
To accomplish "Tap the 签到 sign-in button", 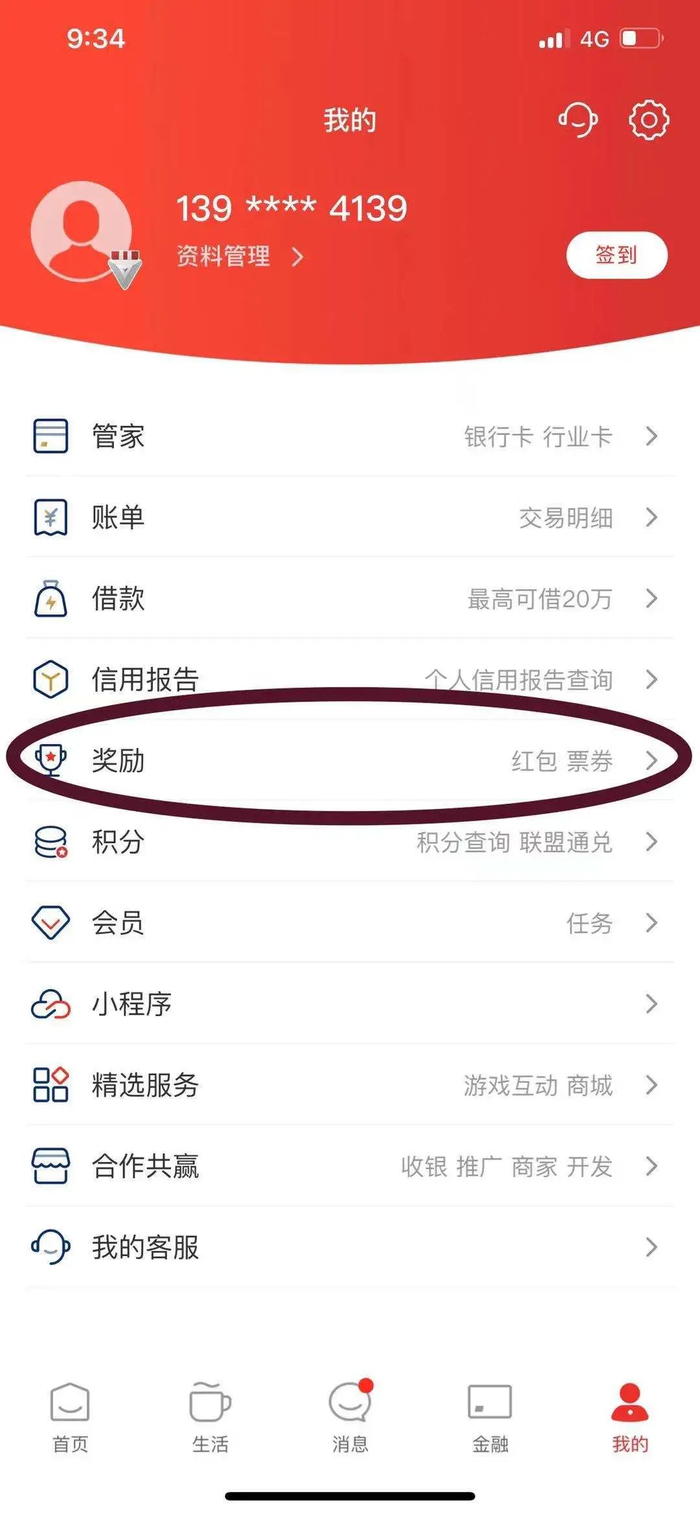I will click(x=616, y=255).
